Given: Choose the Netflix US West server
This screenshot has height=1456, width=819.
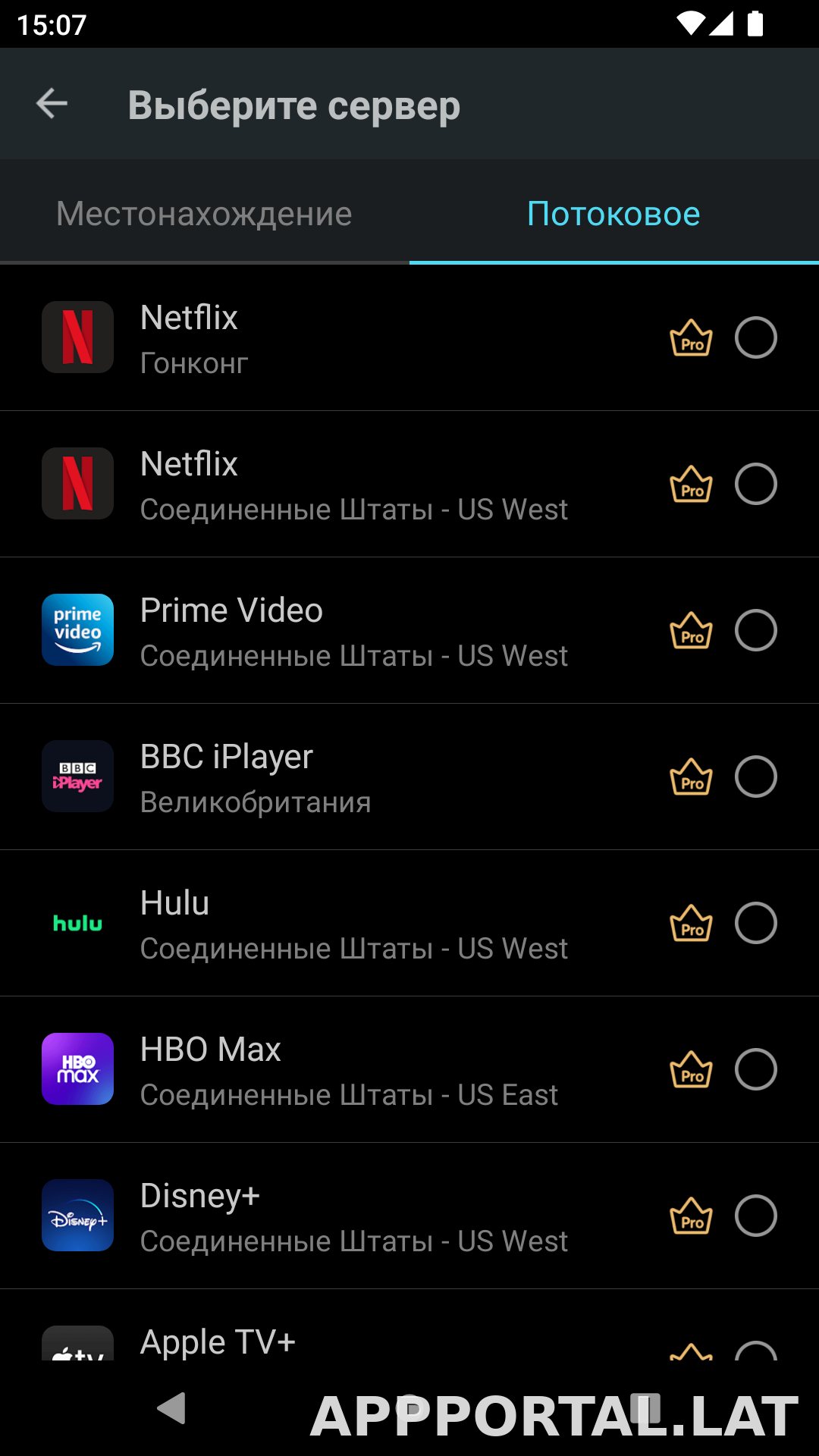Looking at the screenshot, I should [409, 484].
